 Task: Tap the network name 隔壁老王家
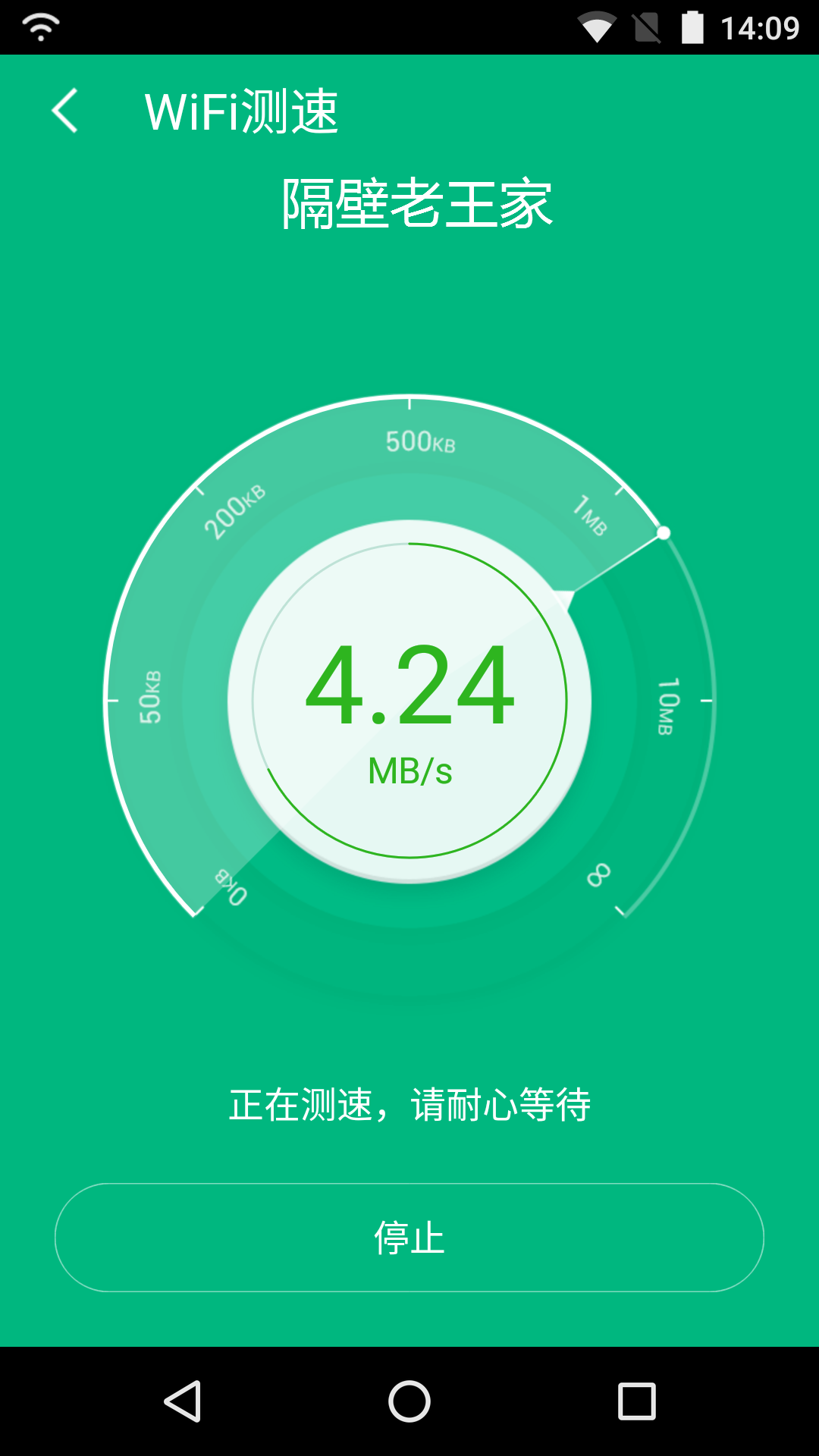pos(416,201)
